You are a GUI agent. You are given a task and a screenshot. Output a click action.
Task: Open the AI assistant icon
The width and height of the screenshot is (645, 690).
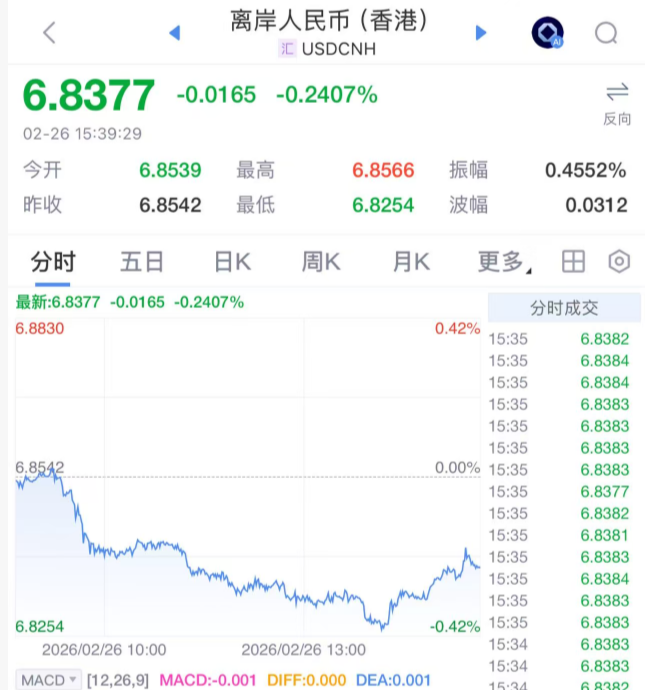point(547,33)
